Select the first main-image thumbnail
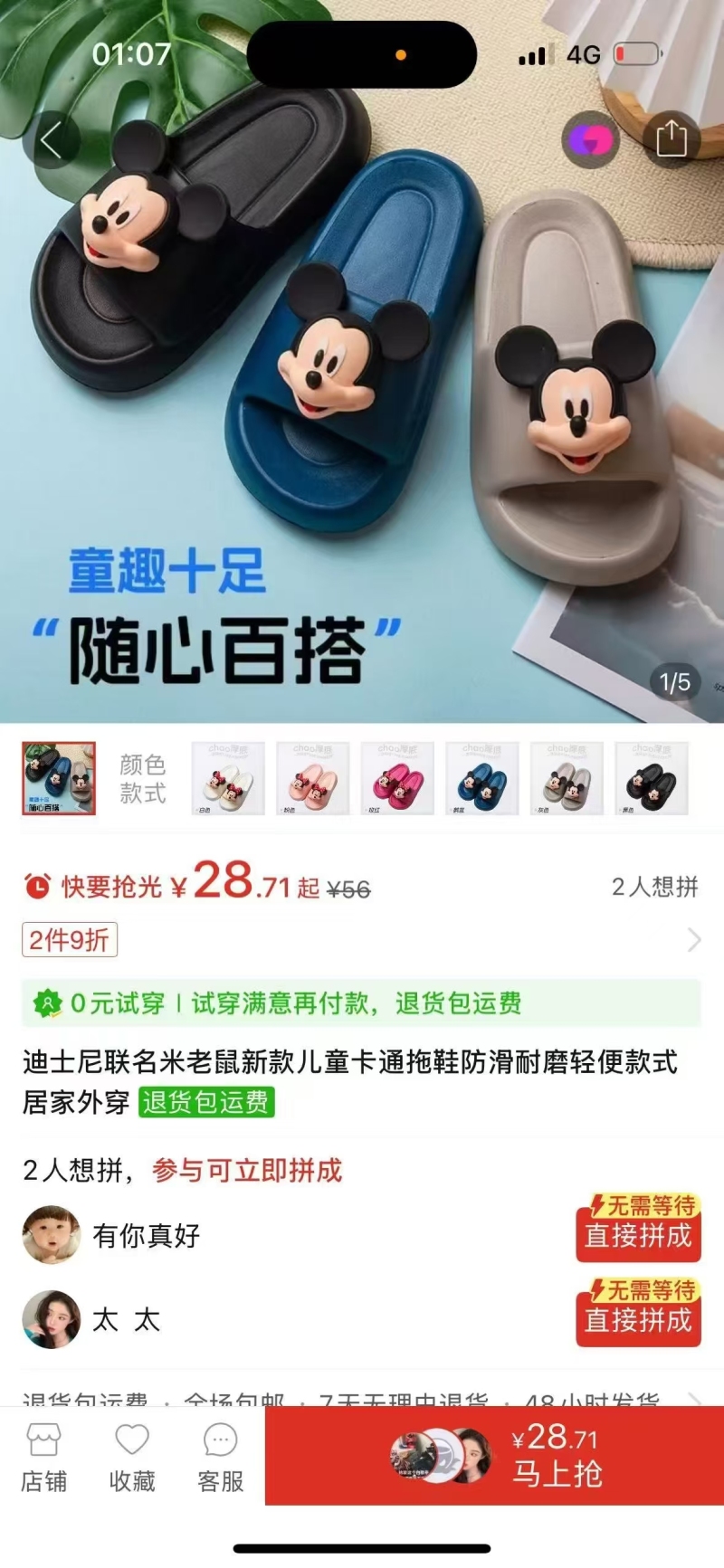The image size is (724, 1568). pos(59,778)
